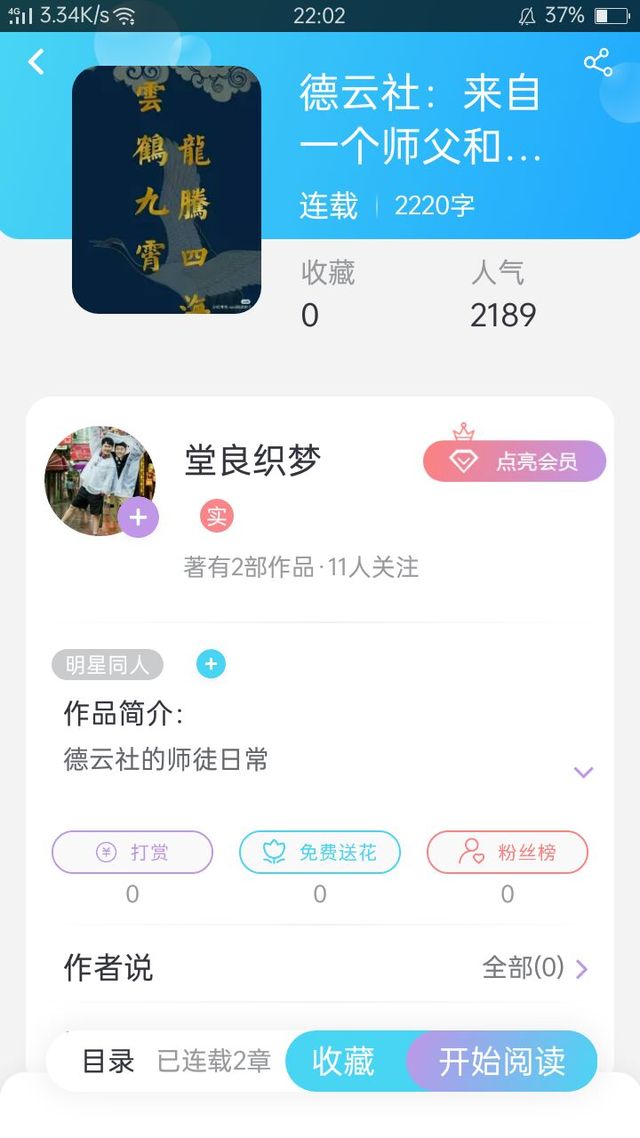Tap 点亮会员 membership button

click(514, 461)
